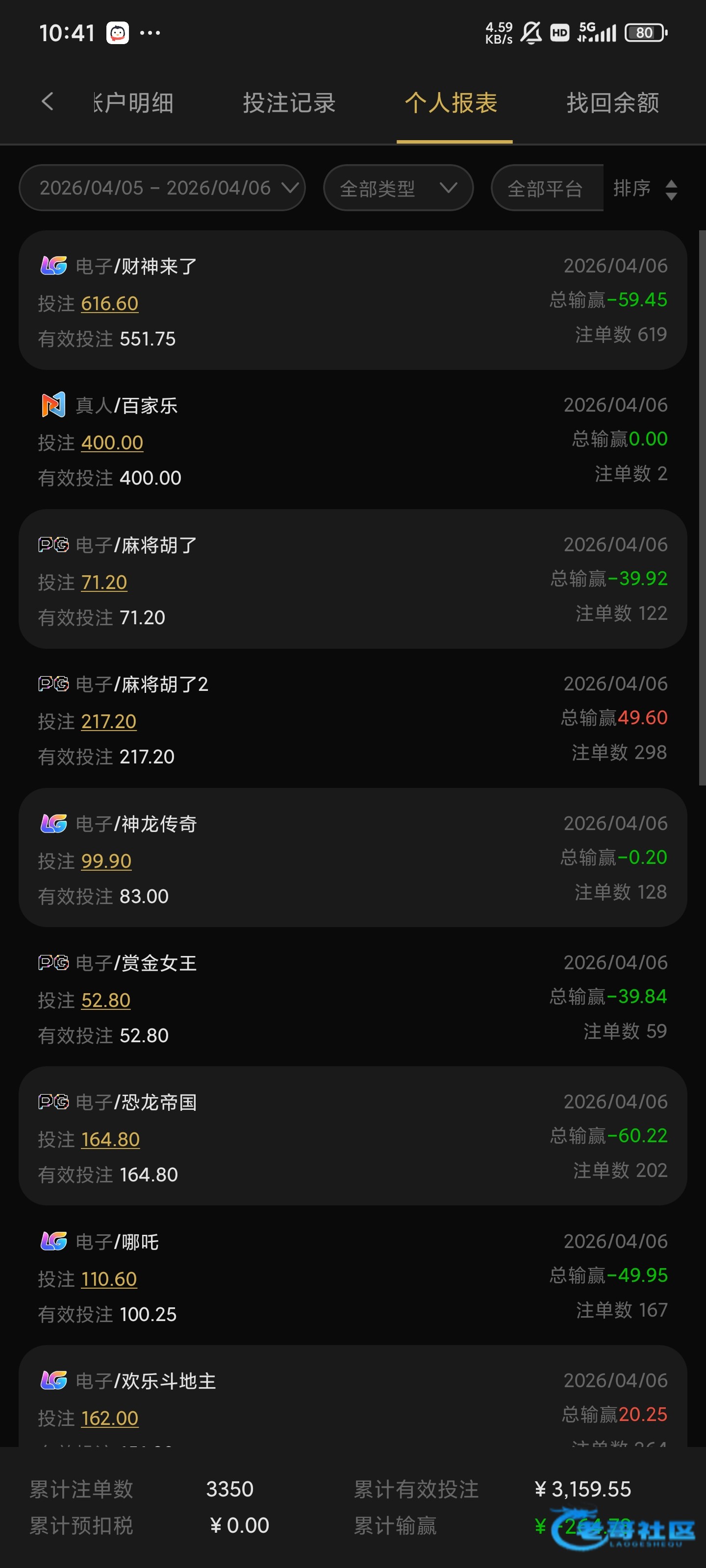
Task: Open bet amount 616.60 for 财神来了
Action: pos(110,303)
